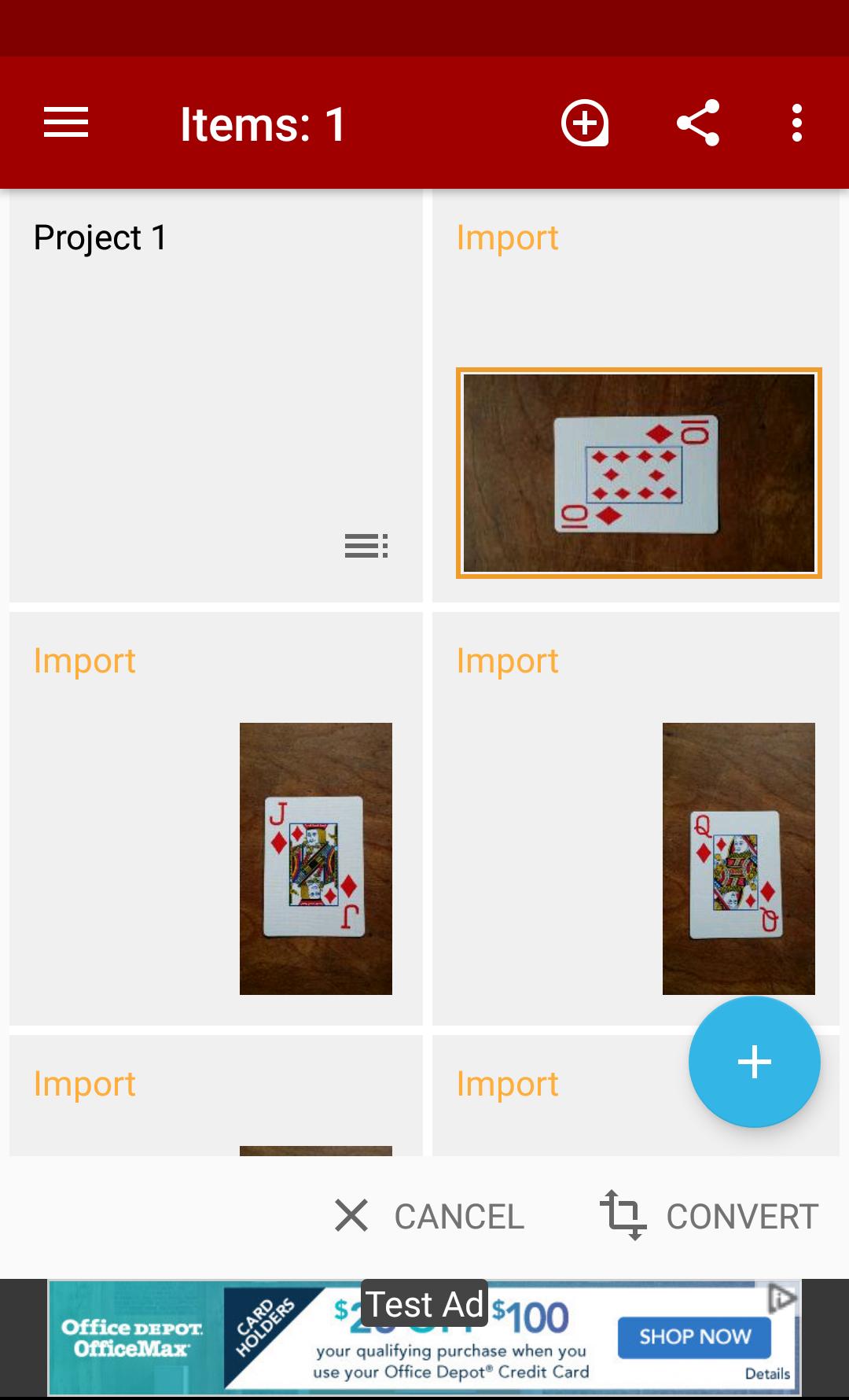Tap the Test Ad label
Image resolution: width=849 pixels, height=1400 pixels.
coord(424,1303)
